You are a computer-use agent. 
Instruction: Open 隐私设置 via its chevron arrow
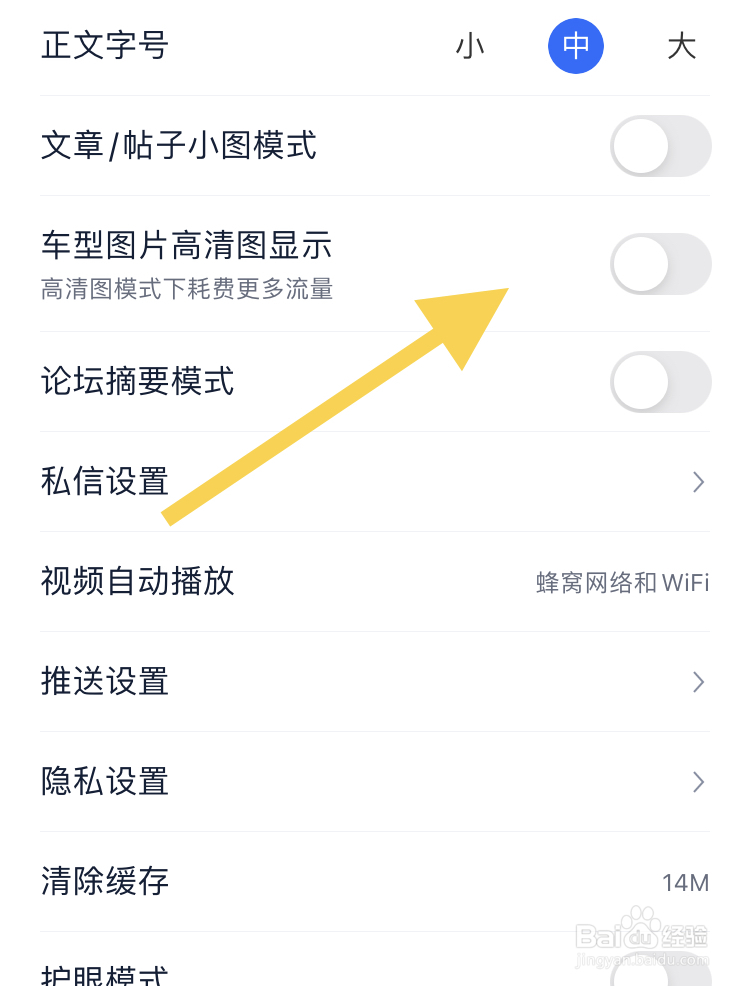[698, 782]
